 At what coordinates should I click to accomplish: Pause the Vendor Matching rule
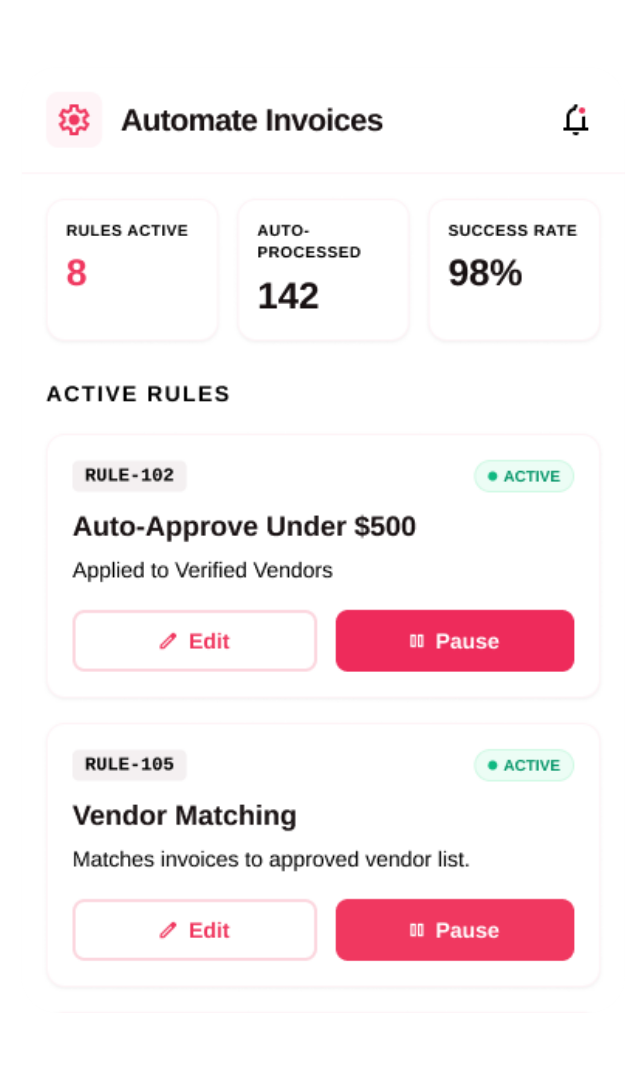[455, 930]
